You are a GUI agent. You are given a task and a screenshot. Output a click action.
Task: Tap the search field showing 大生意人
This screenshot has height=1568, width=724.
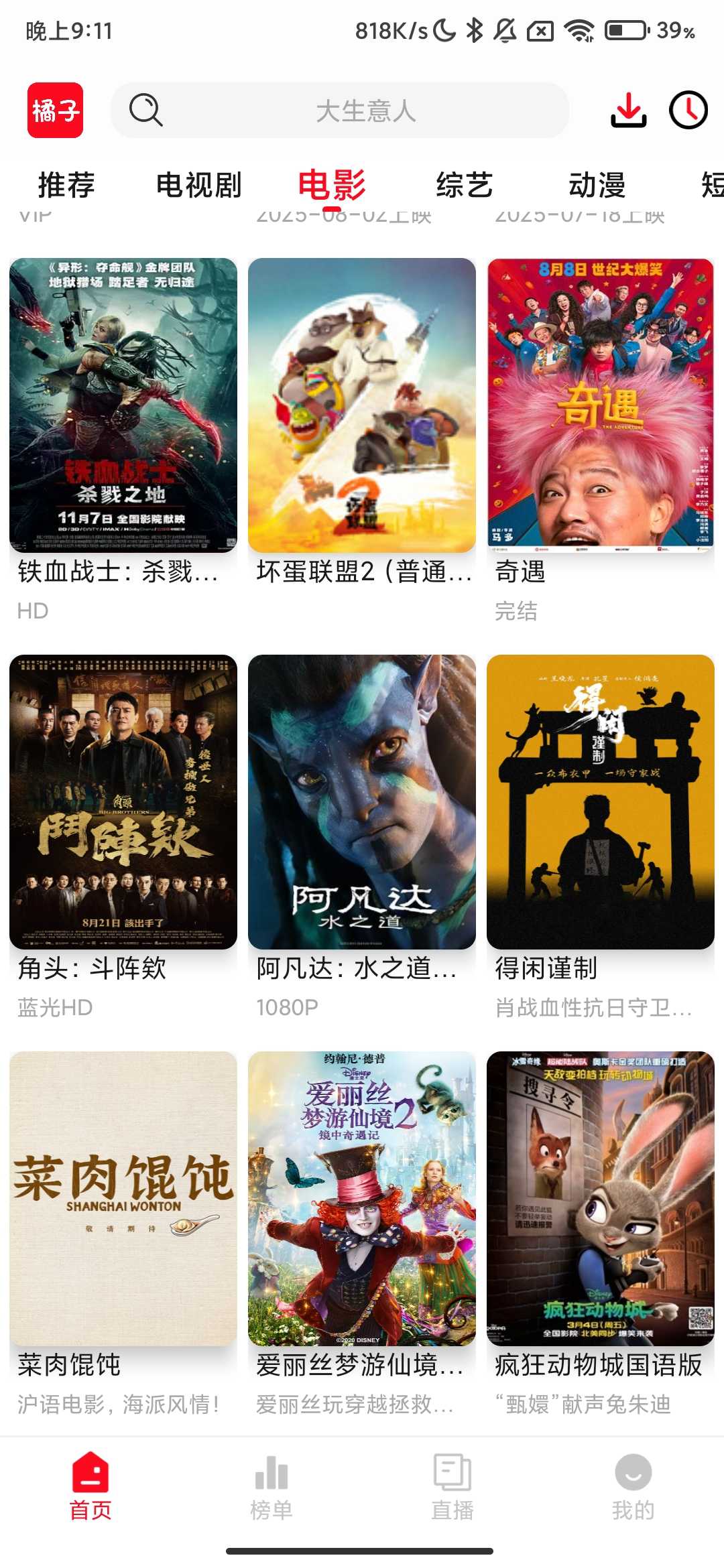[x=365, y=112]
